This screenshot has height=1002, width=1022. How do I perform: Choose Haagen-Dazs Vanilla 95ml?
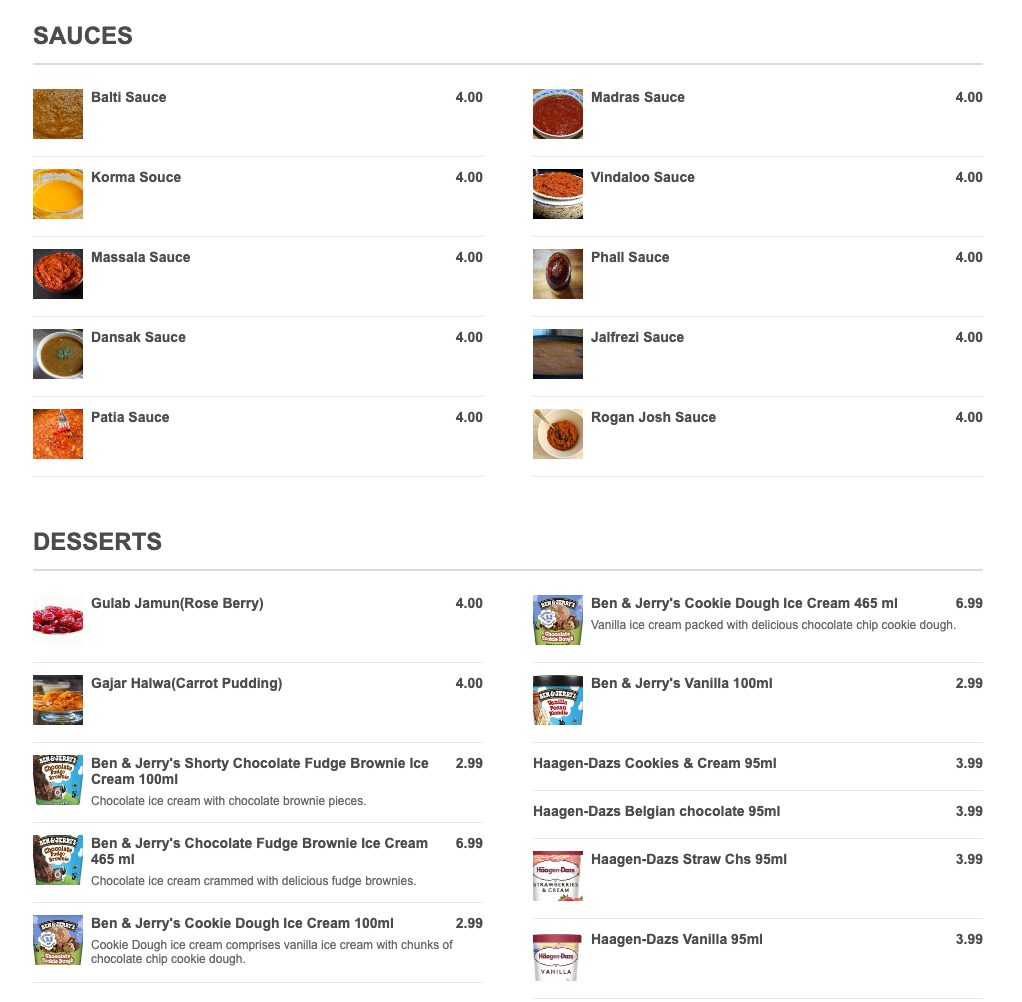click(676, 940)
